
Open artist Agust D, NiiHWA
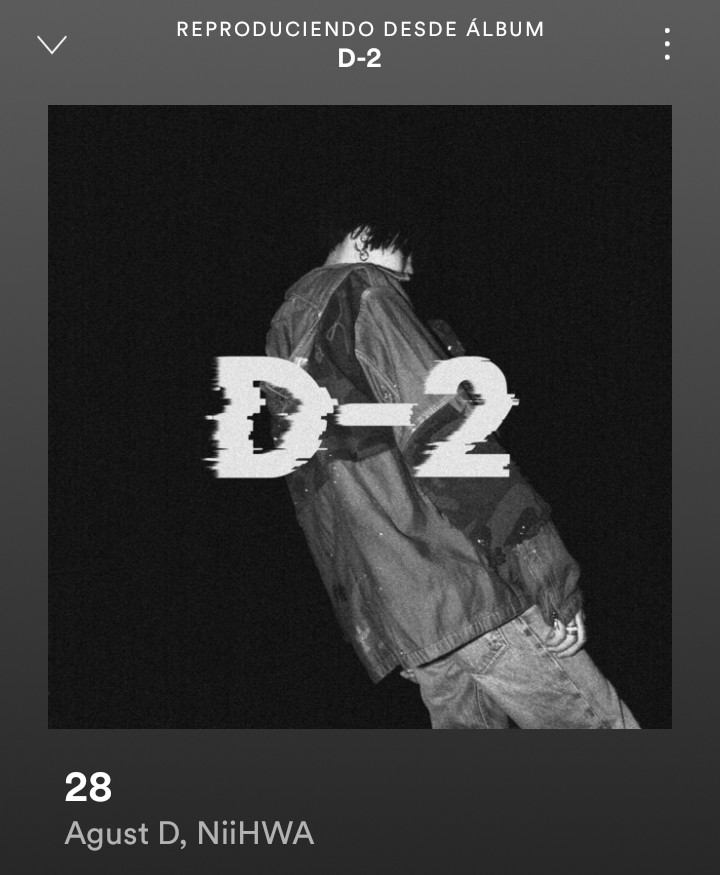tap(189, 833)
